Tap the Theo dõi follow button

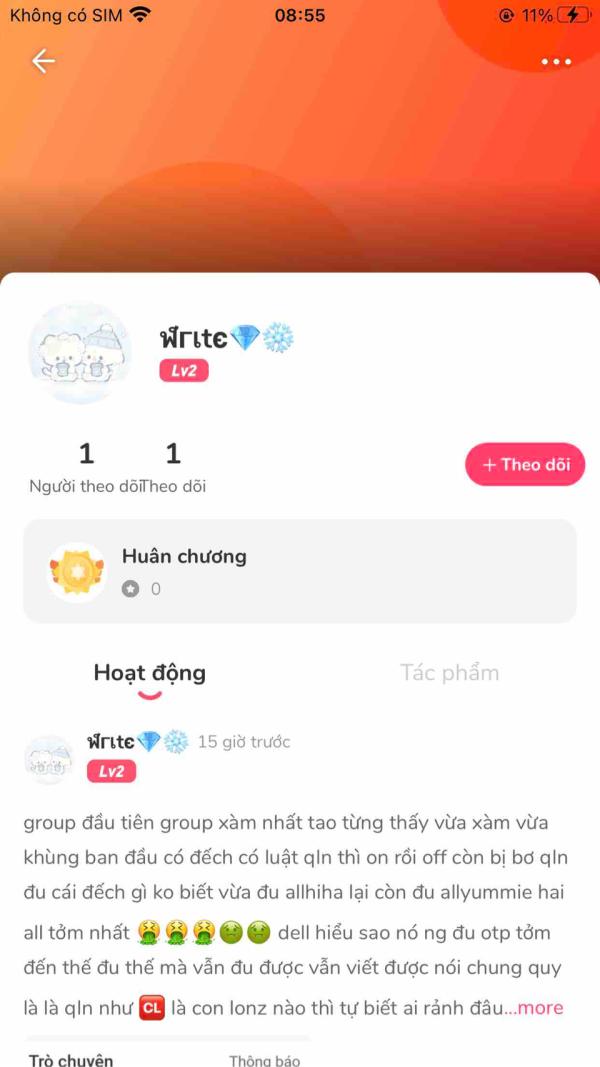[x=525, y=464]
